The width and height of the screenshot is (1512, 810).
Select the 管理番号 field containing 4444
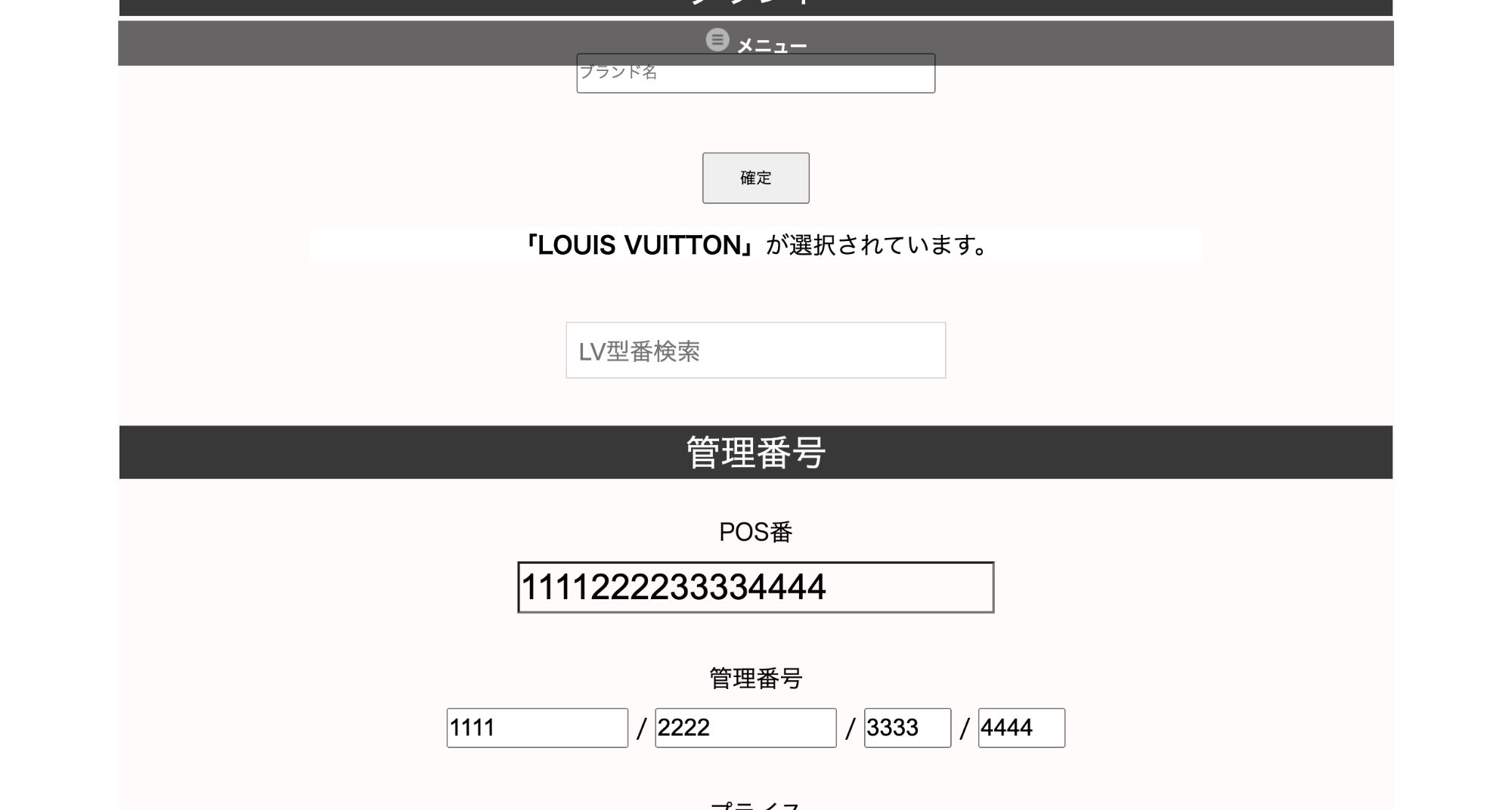coord(1021,728)
